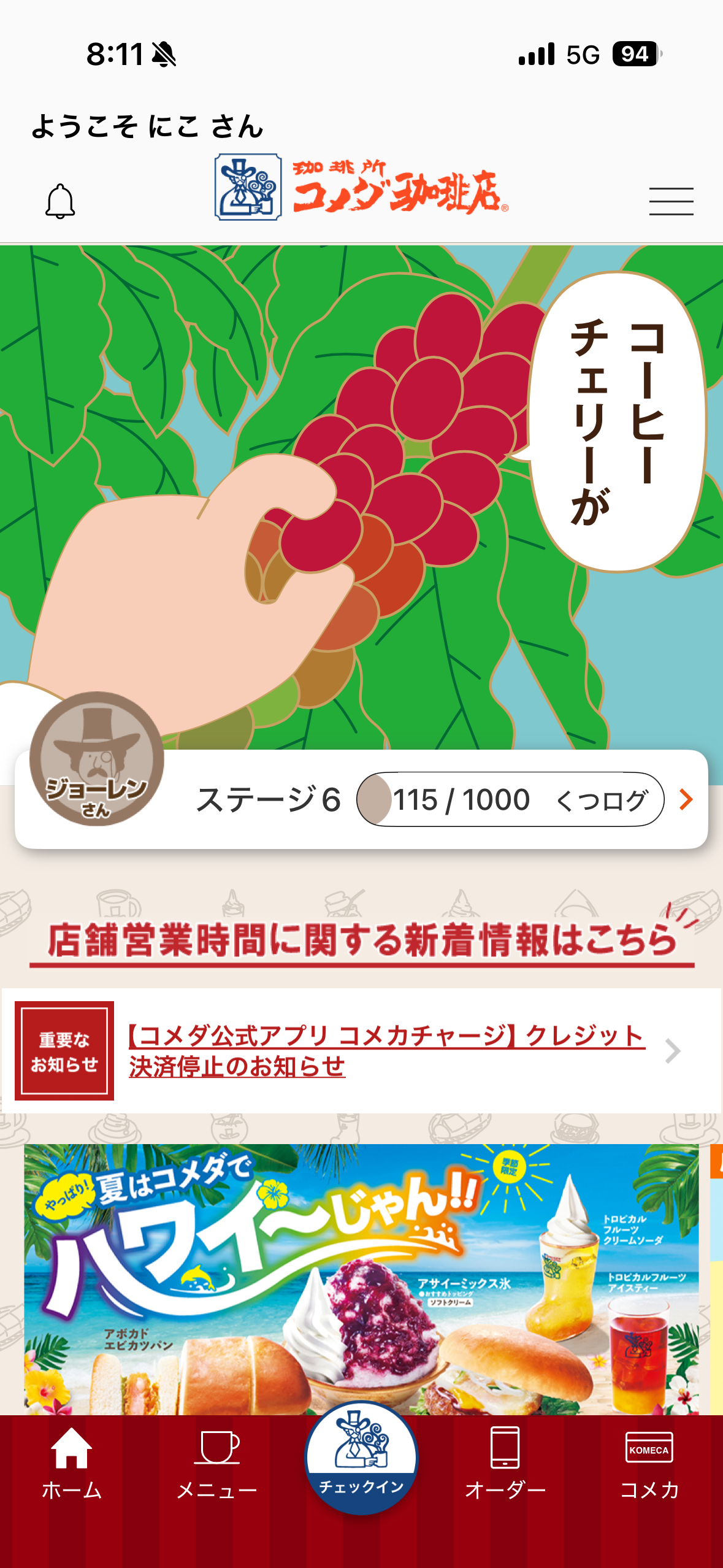
Task: Open the hamburger menu
Action: (x=671, y=201)
